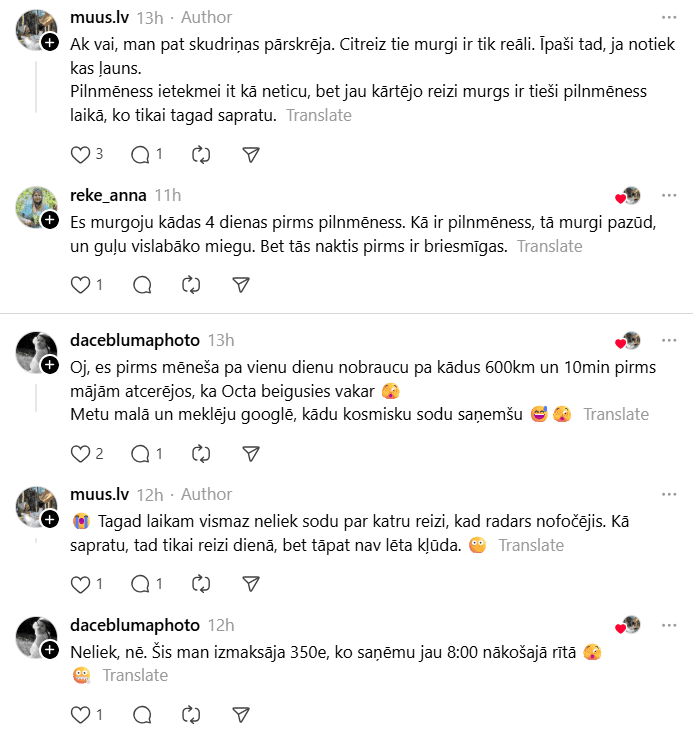Translate muus.lv's pilnmēness comment
The width and height of the screenshot is (693, 737).
click(318, 115)
